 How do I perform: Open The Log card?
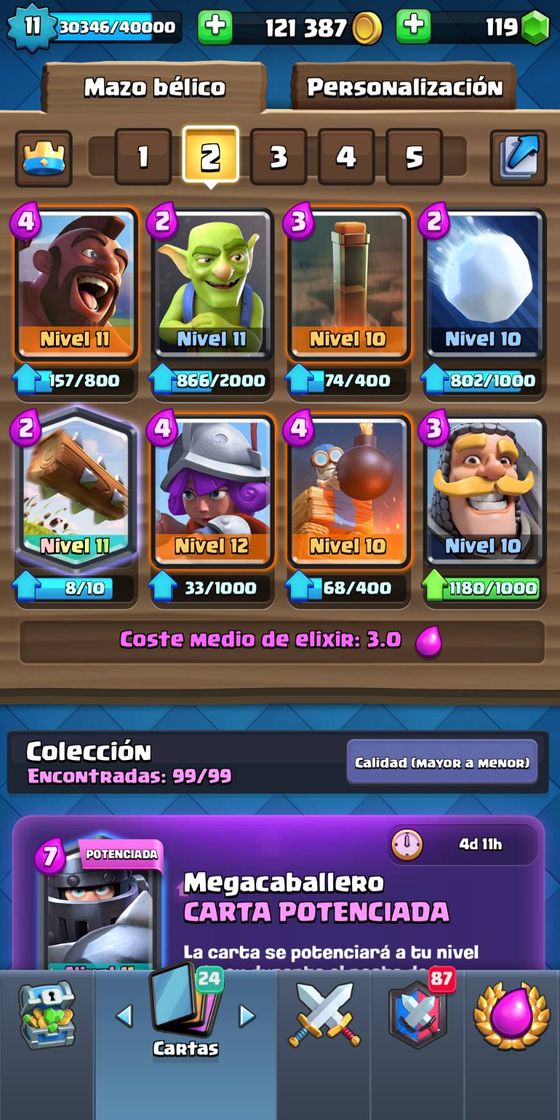pyautogui.click(x=75, y=491)
